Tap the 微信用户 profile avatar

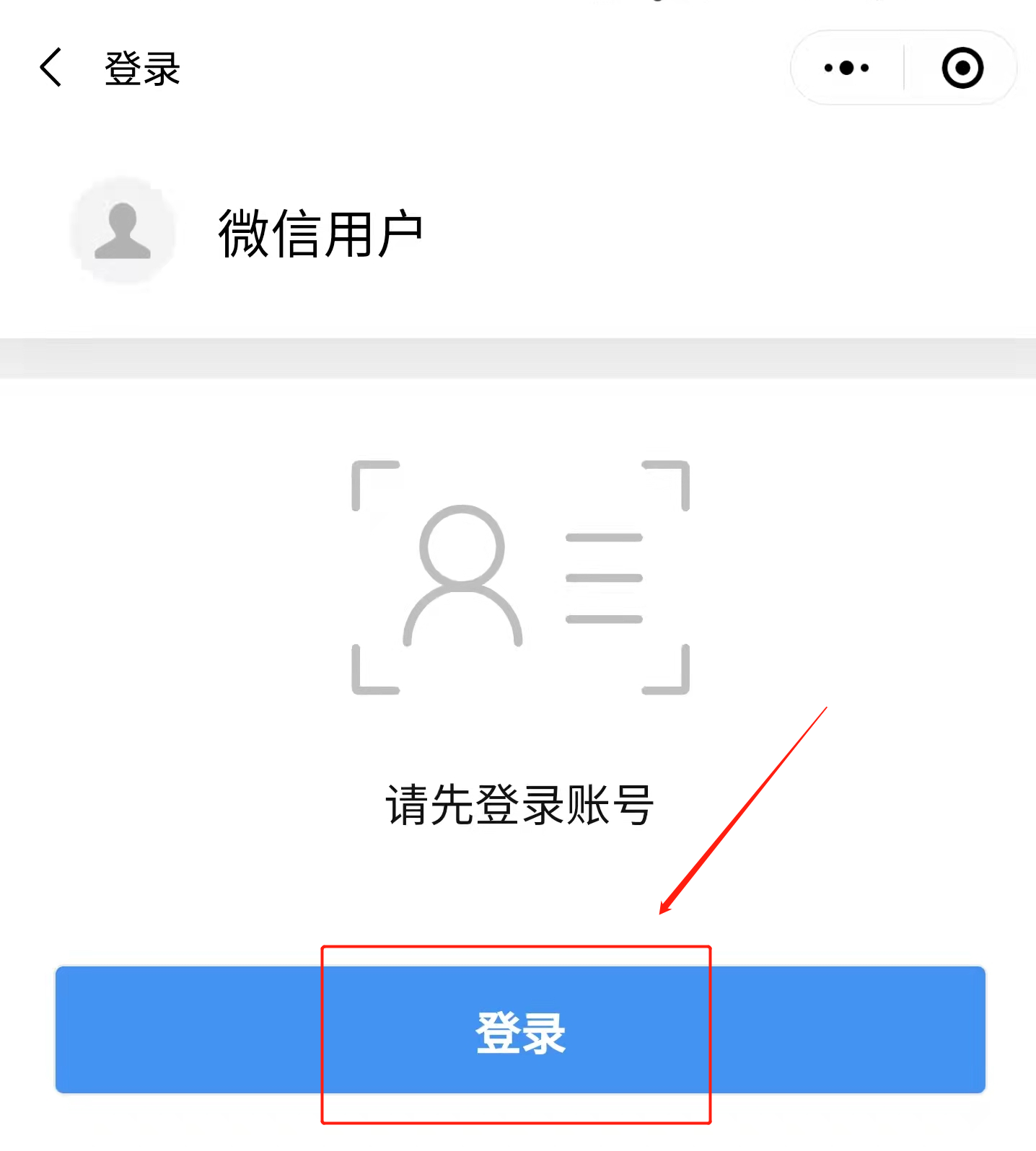(123, 231)
